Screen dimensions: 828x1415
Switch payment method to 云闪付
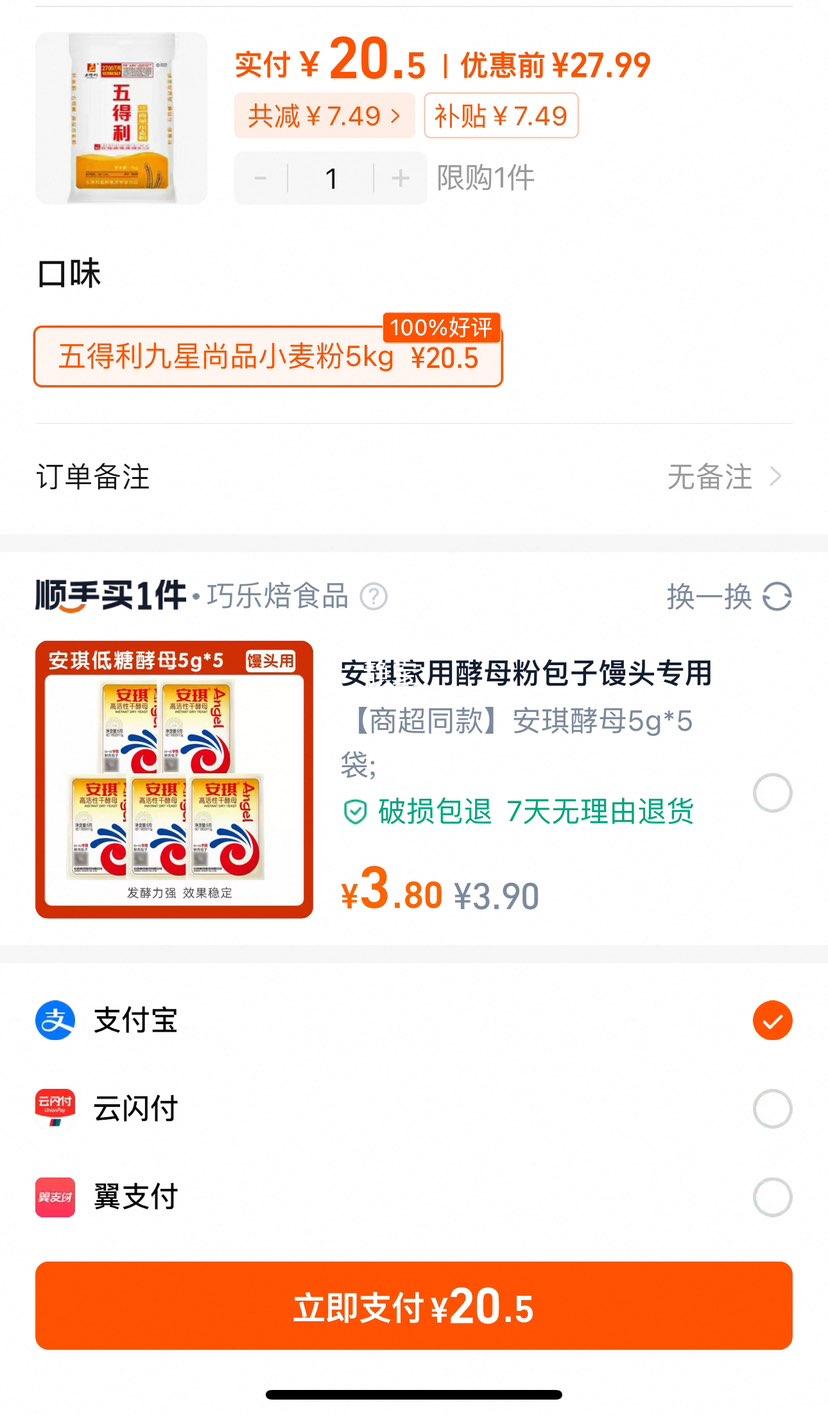(771, 1108)
